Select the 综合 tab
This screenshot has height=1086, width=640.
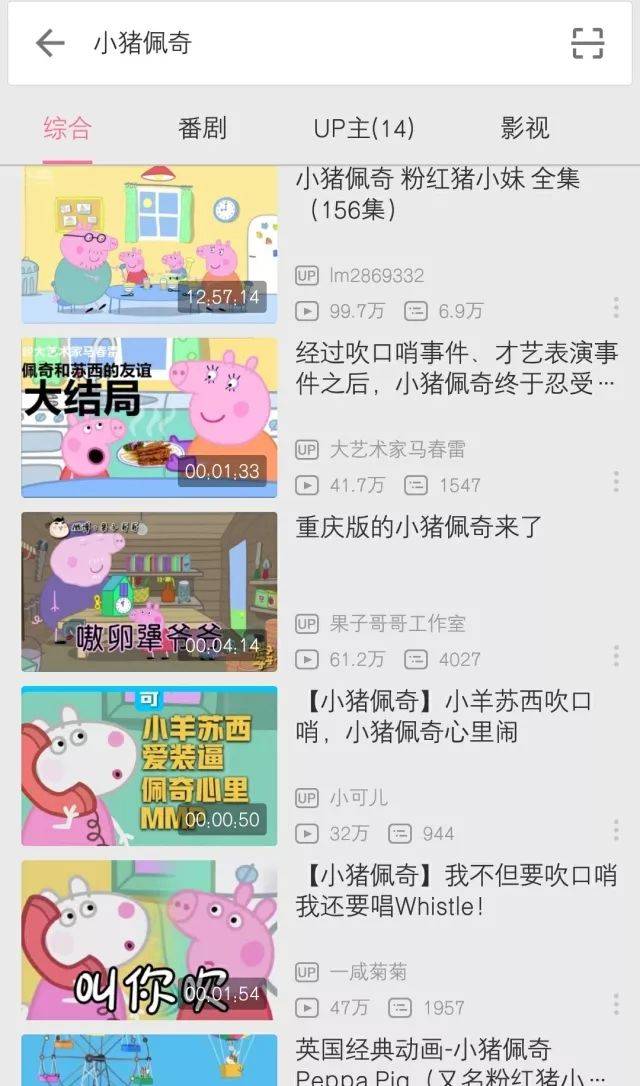(67, 128)
